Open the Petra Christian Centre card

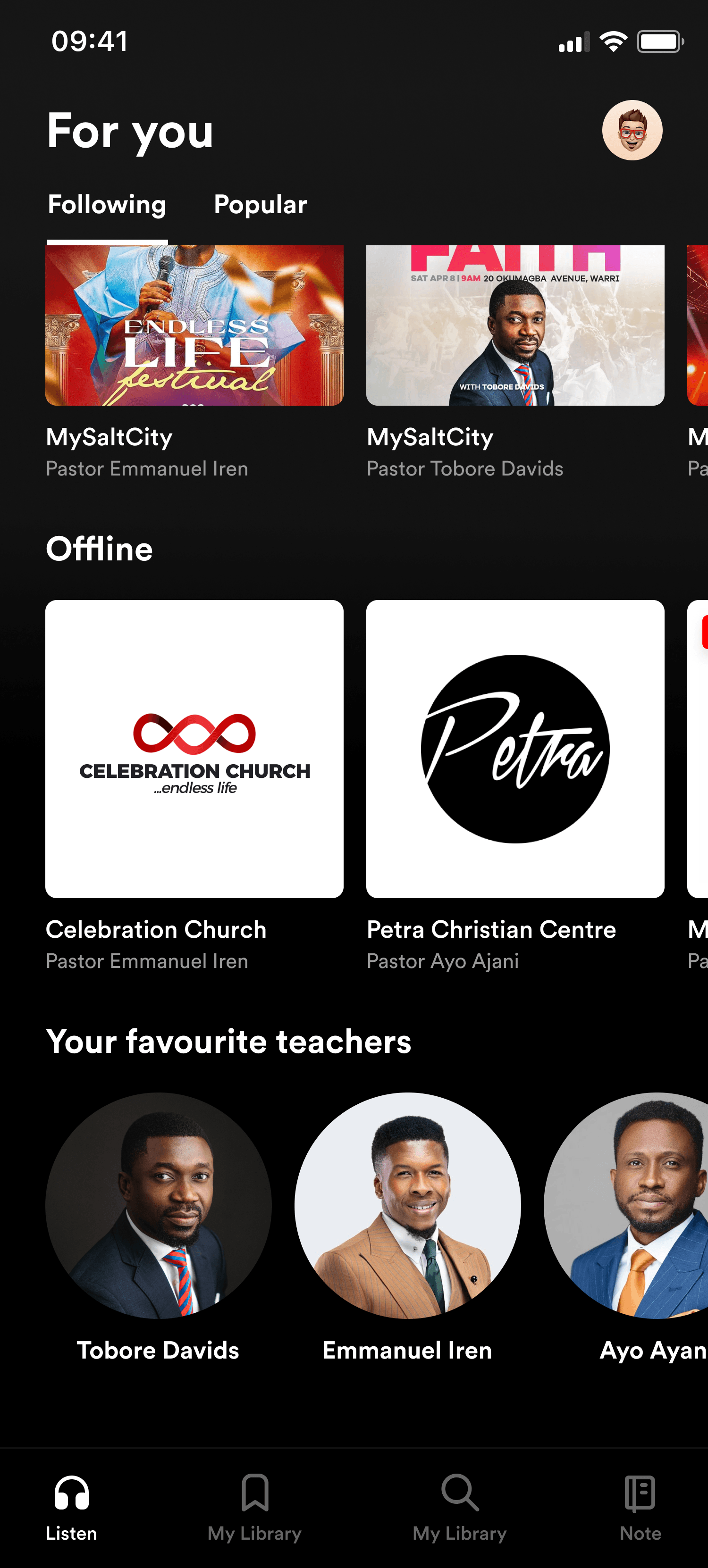[515, 749]
